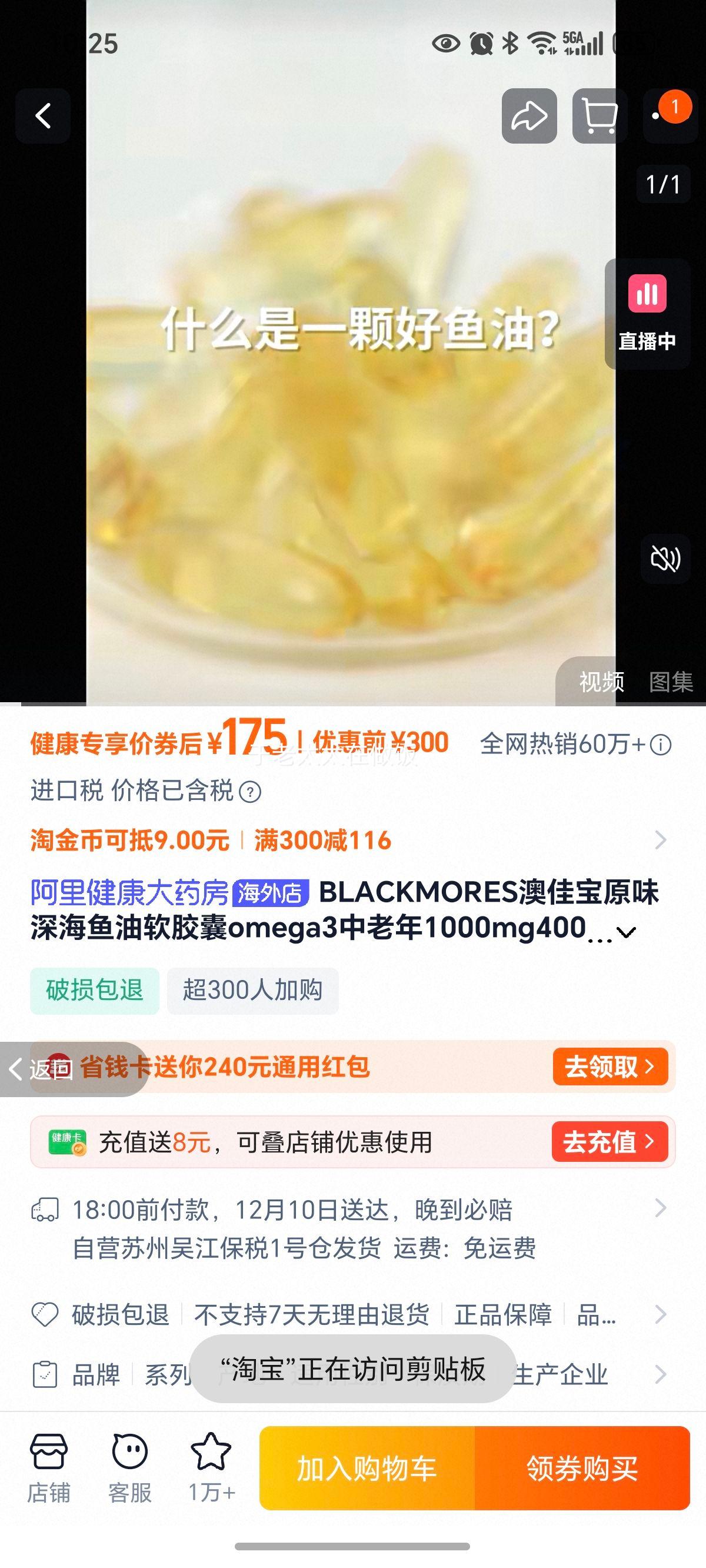Open the share icon

point(529,117)
